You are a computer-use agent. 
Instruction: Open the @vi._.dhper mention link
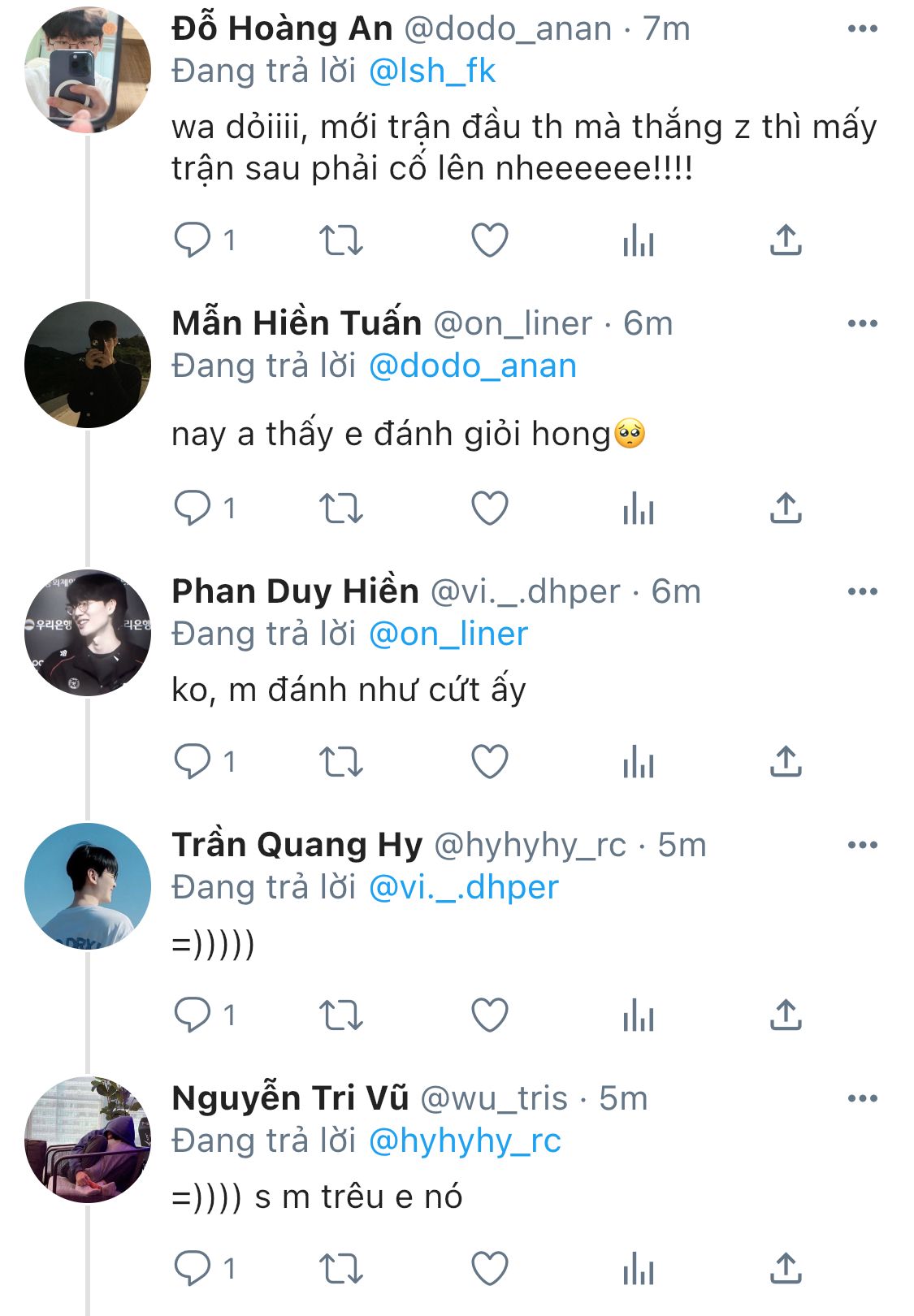[x=463, y=888]
